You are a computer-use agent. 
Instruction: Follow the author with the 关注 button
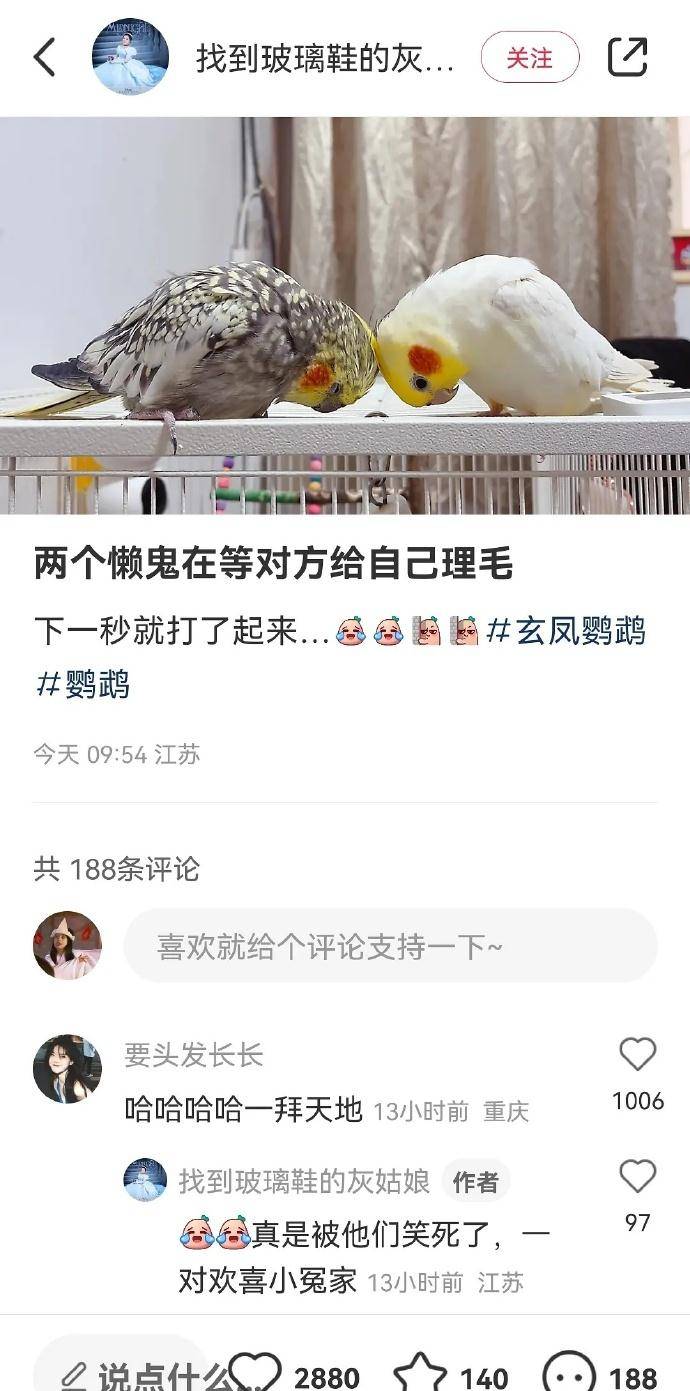pyautogui.click(x=529, y=58)
